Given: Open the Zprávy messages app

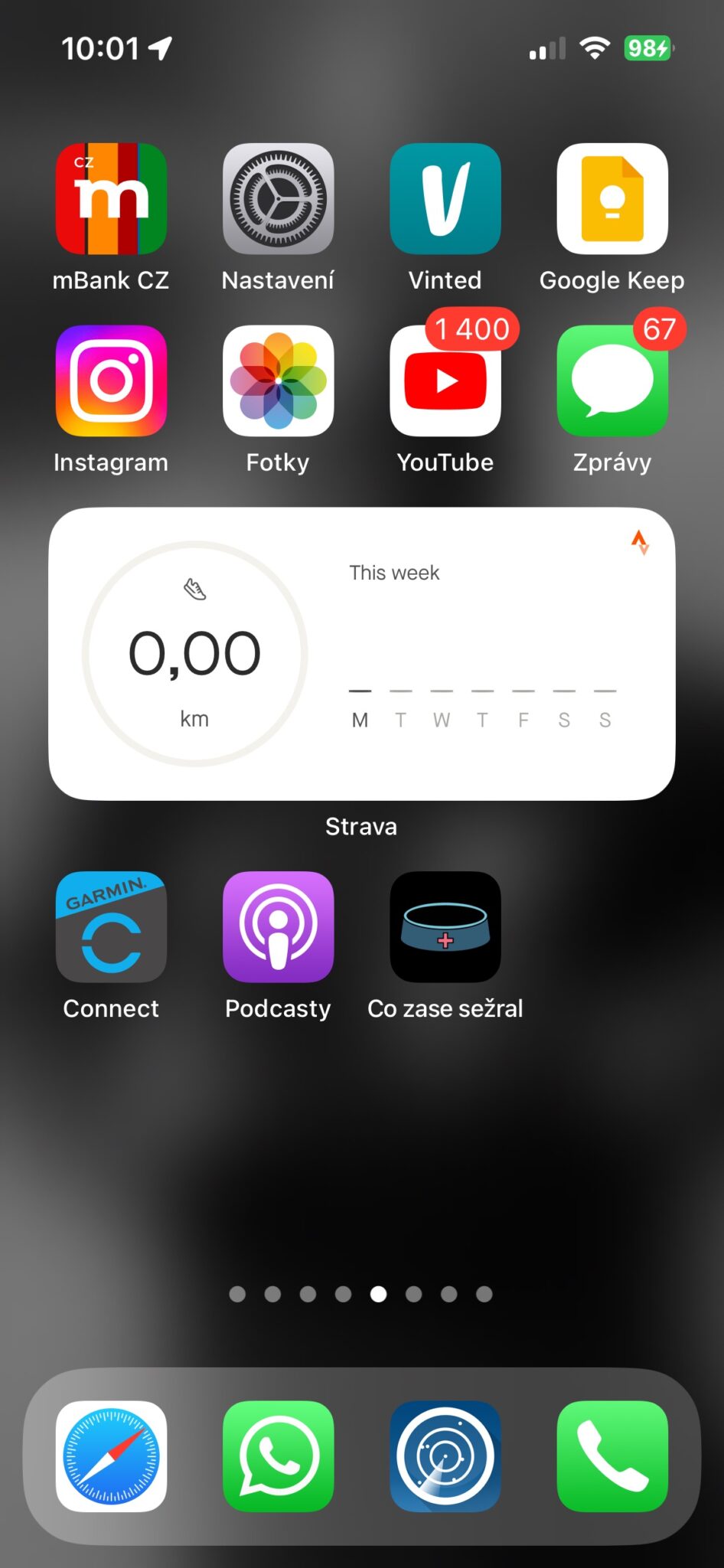Looking at the screenshot, I should click(611, 381).
